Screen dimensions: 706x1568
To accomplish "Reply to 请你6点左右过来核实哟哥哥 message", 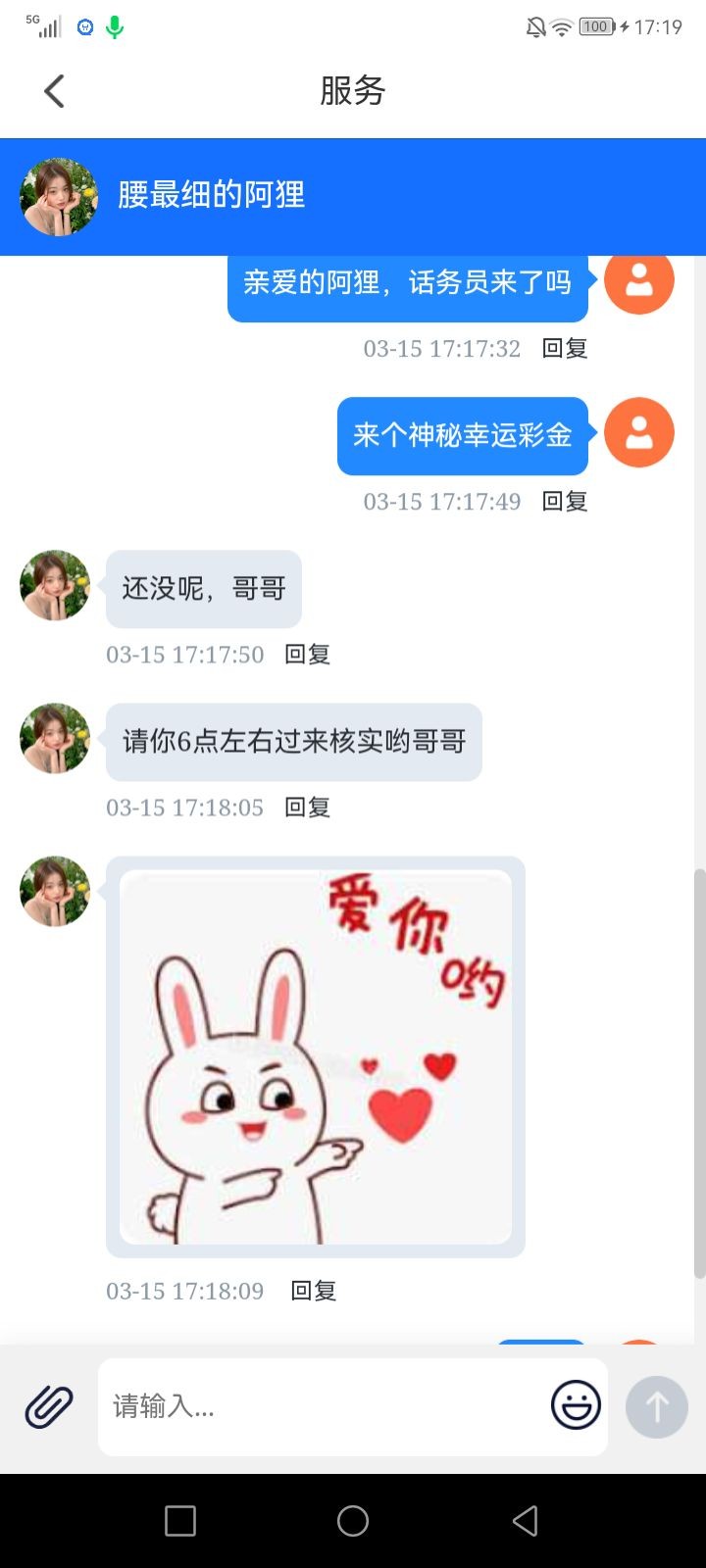I will point(307,808).
